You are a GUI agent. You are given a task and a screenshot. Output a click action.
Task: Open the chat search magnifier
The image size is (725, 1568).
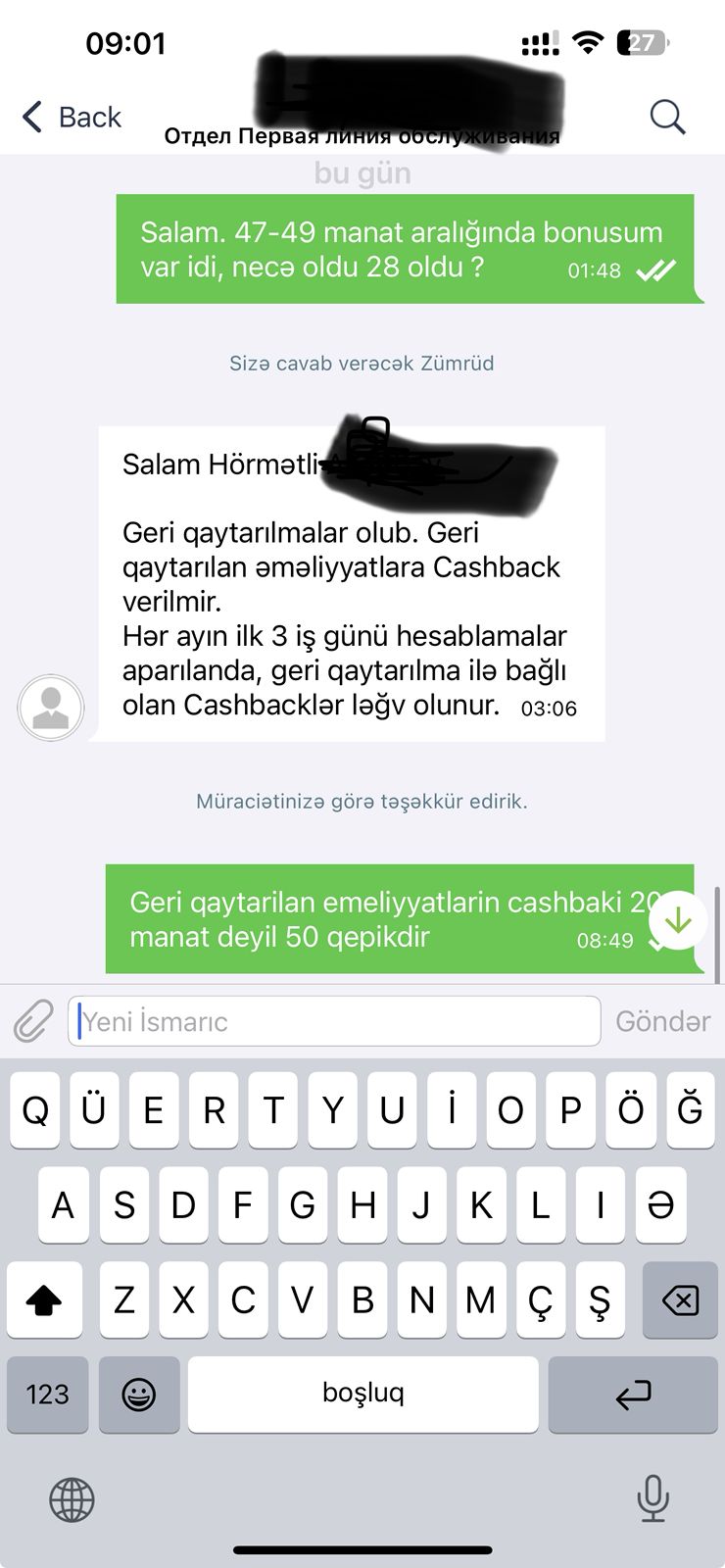pyautogui.click(x=667, y=117)
